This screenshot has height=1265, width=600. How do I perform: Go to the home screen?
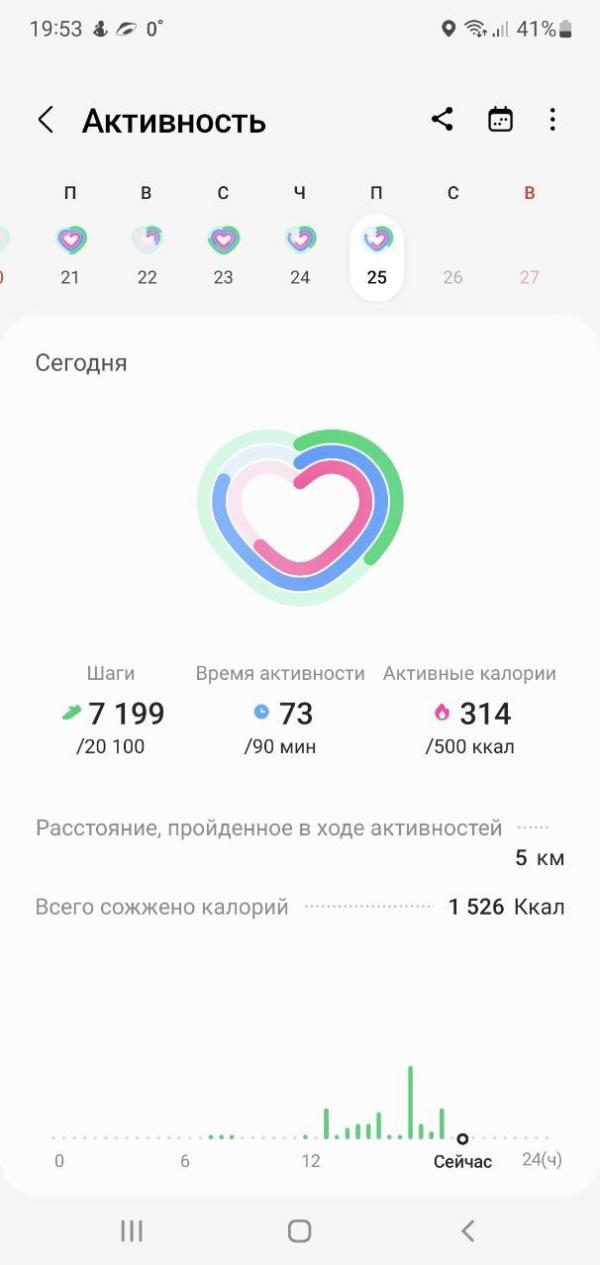tap(299, 1231)
